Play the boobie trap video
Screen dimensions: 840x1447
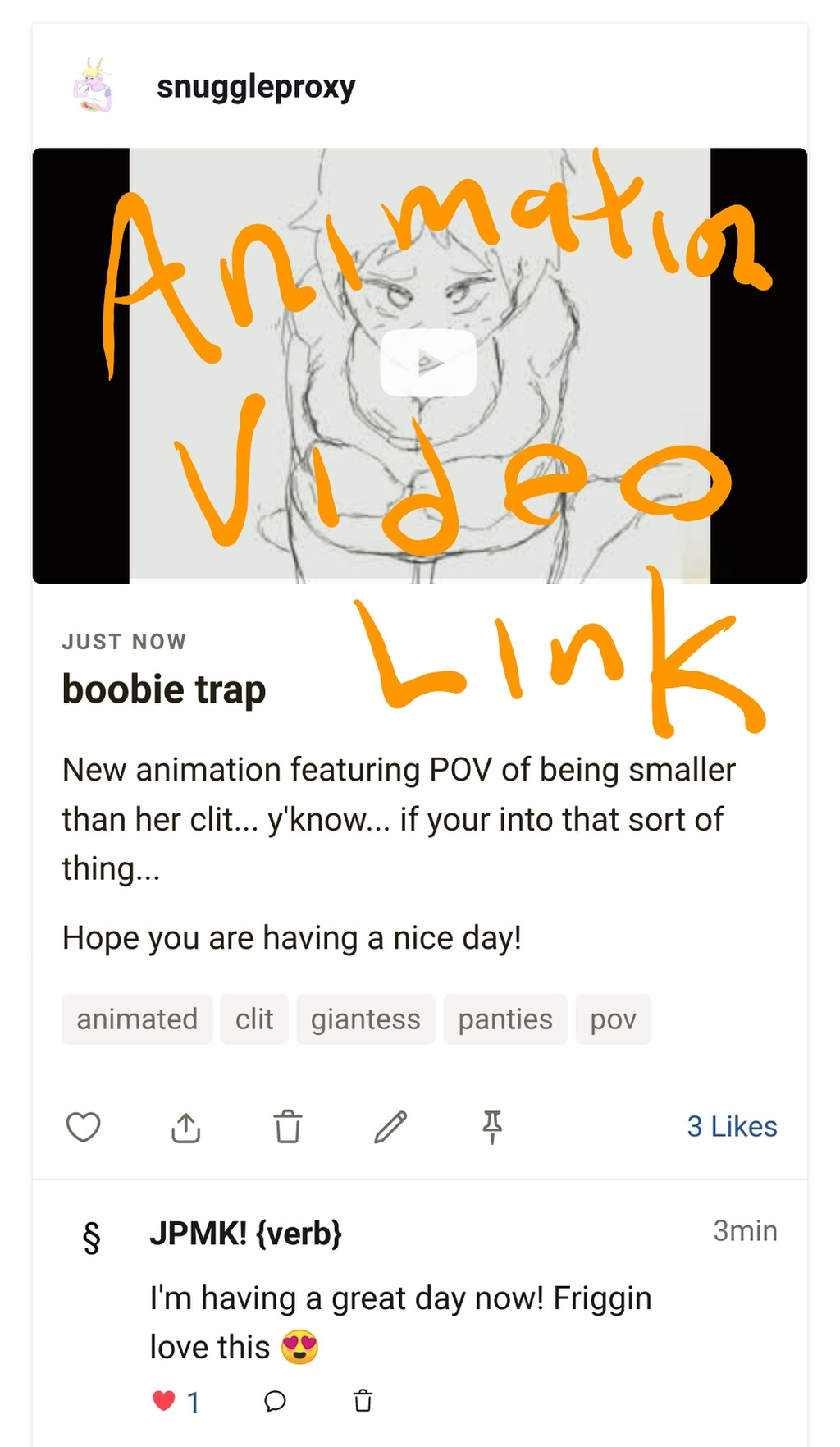click(427, 362)
